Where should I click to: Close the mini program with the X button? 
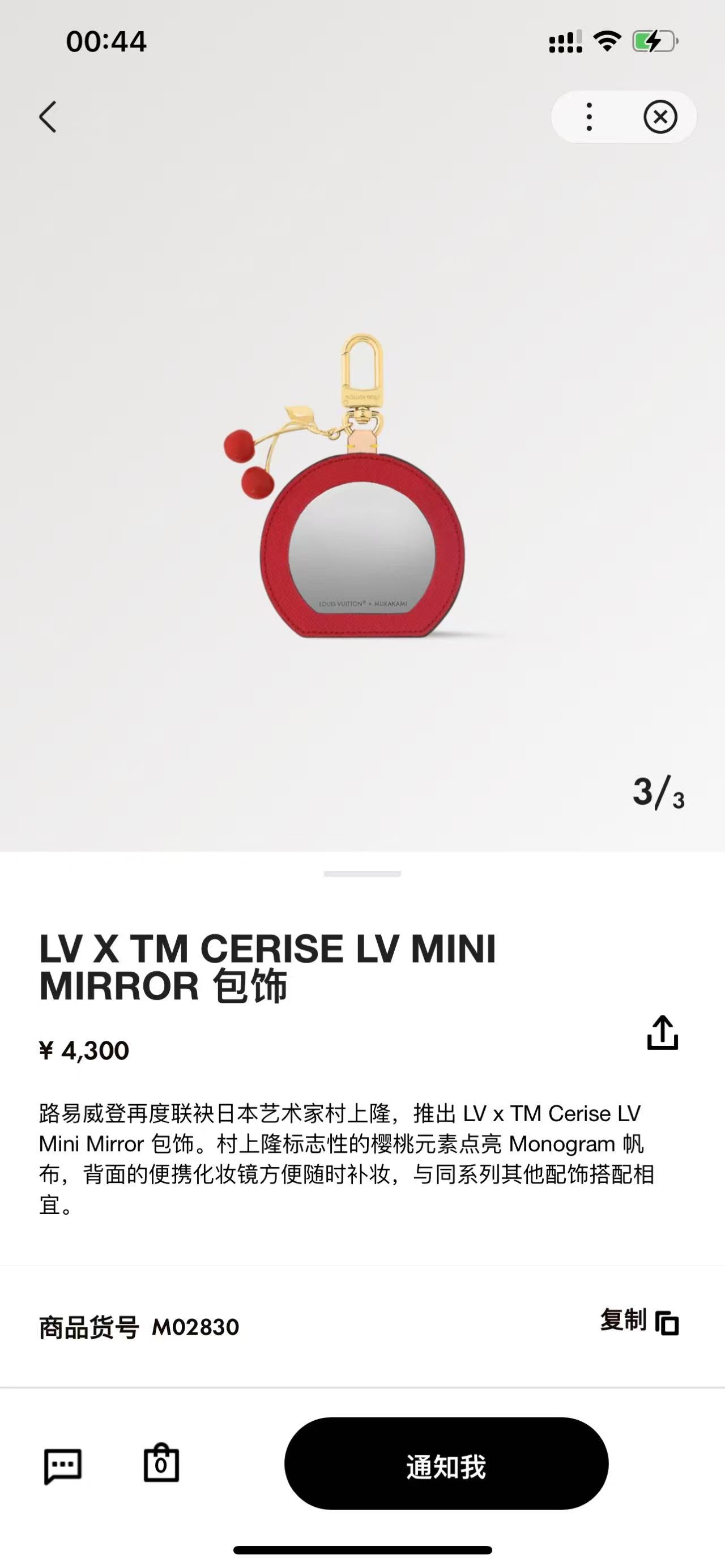click(660, 117)
